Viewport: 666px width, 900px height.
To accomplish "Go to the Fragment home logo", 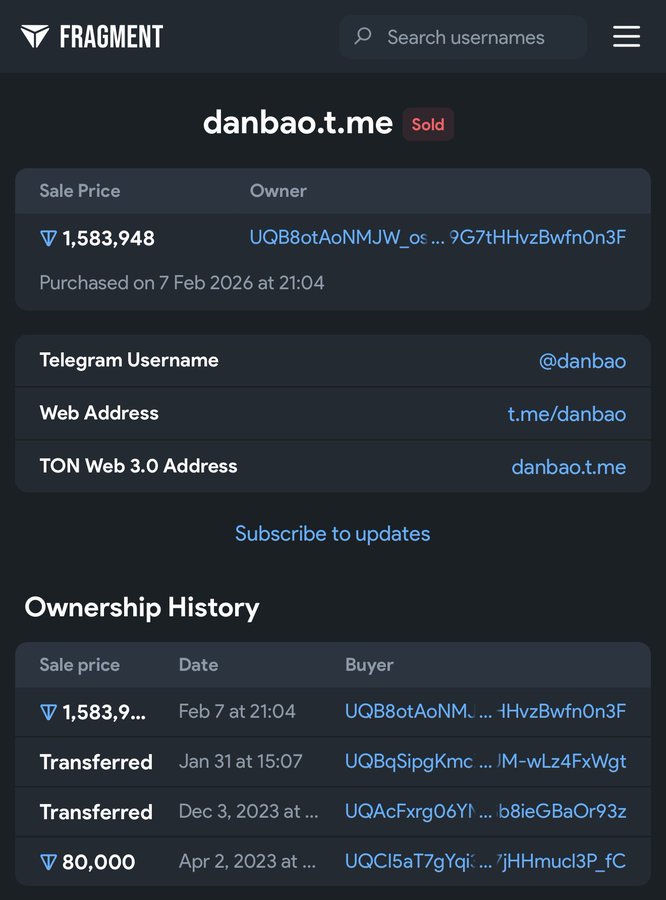I will 92,37.
